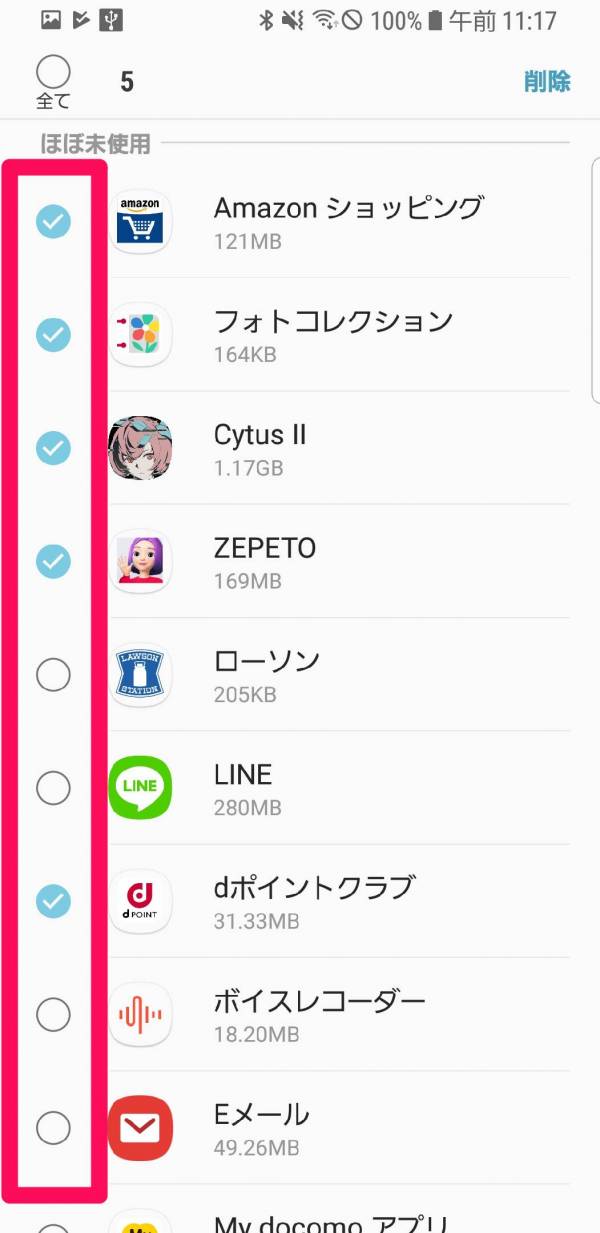Deselect the フォトコレクション checkbox

tap(53, 335)
